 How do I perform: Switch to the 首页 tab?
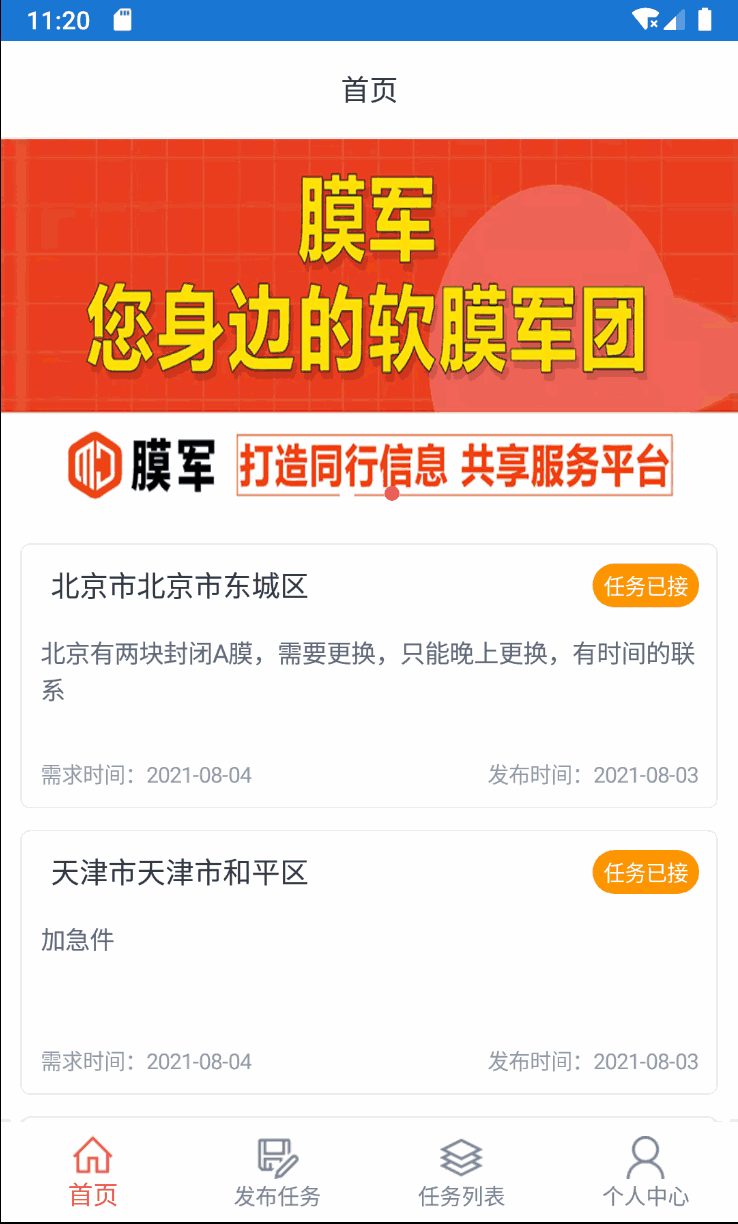(92, 1172)
